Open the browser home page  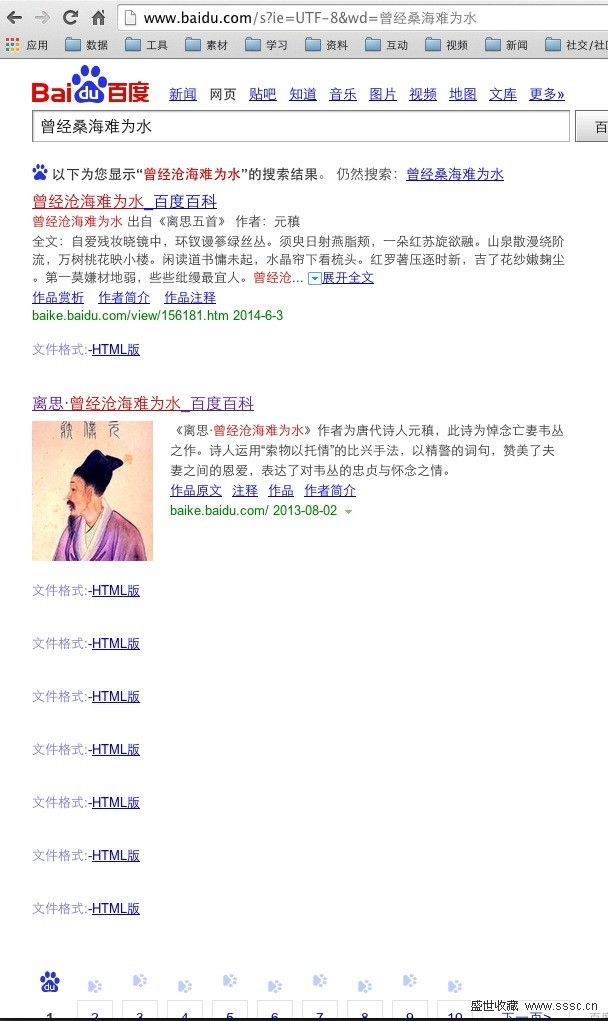coord(98,18)
